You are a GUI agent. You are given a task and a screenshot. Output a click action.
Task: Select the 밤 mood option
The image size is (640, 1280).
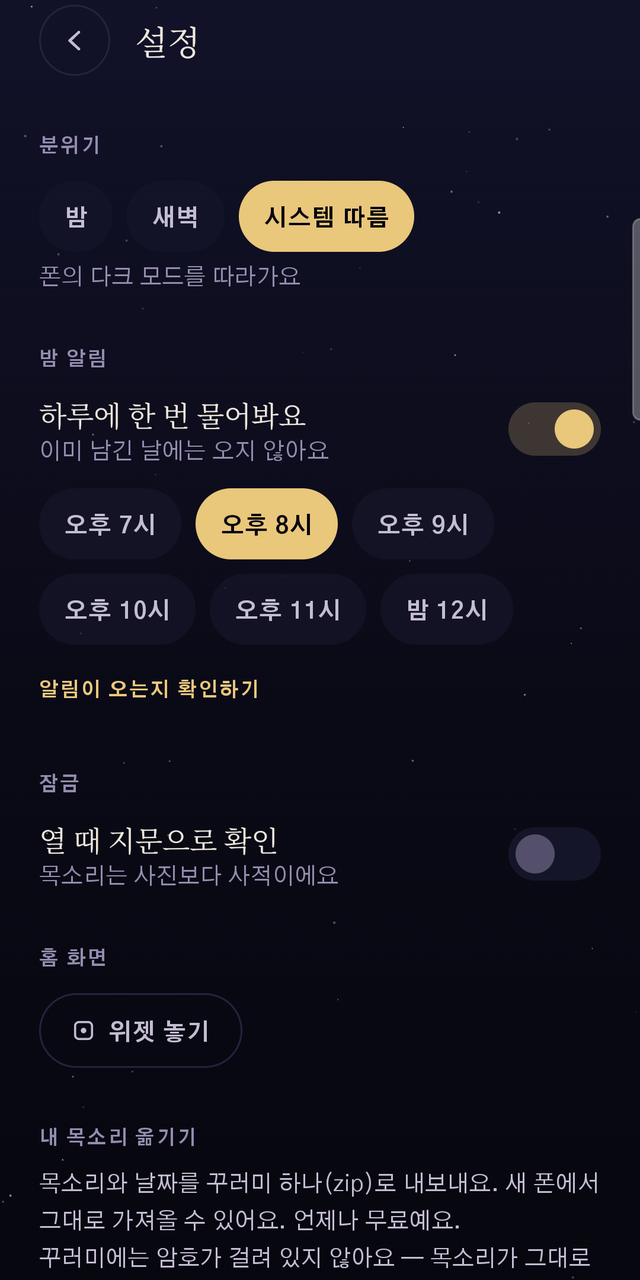click(x=76, y=216)
